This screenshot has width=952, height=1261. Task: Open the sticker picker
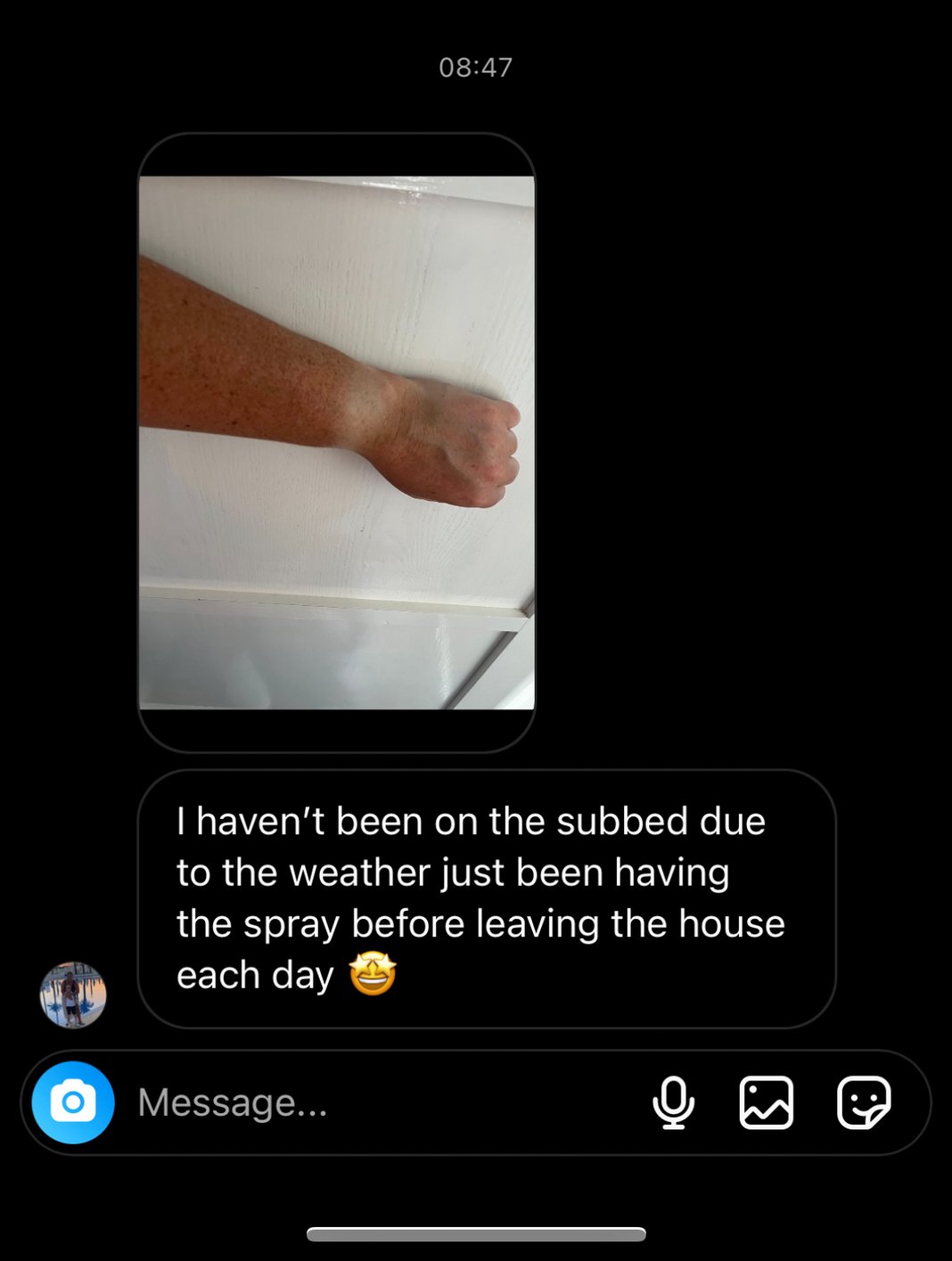863,1102
